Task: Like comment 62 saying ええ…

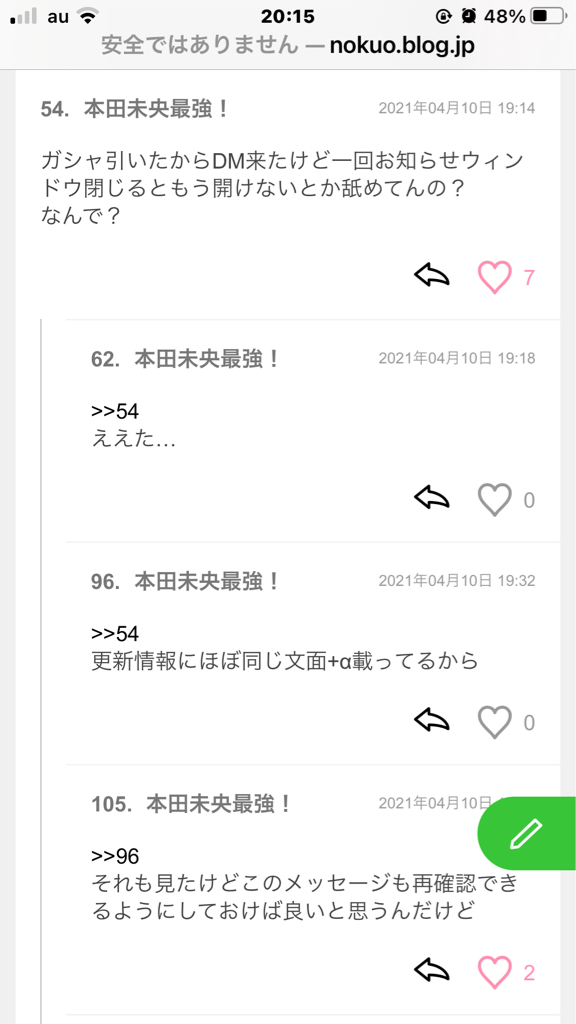Action: (x=494, y=500)
